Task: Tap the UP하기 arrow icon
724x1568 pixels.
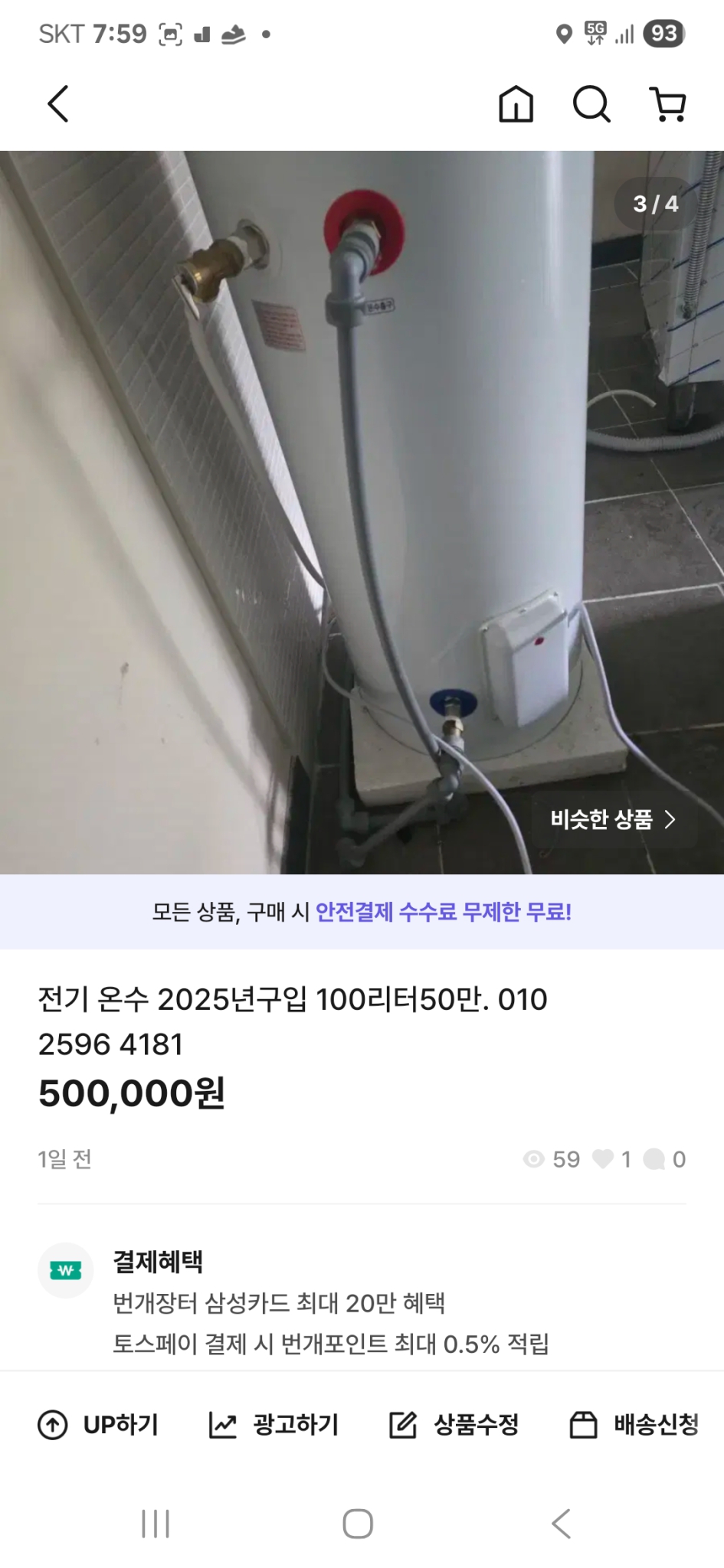Action: click(52, 1424)
